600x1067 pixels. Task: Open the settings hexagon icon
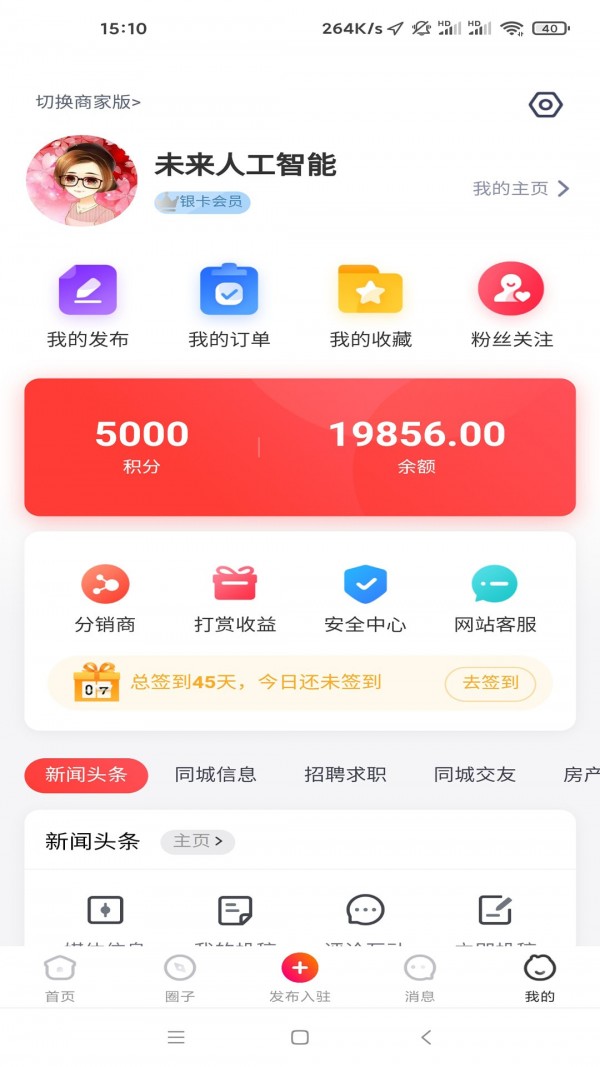[x=545, y=104]
